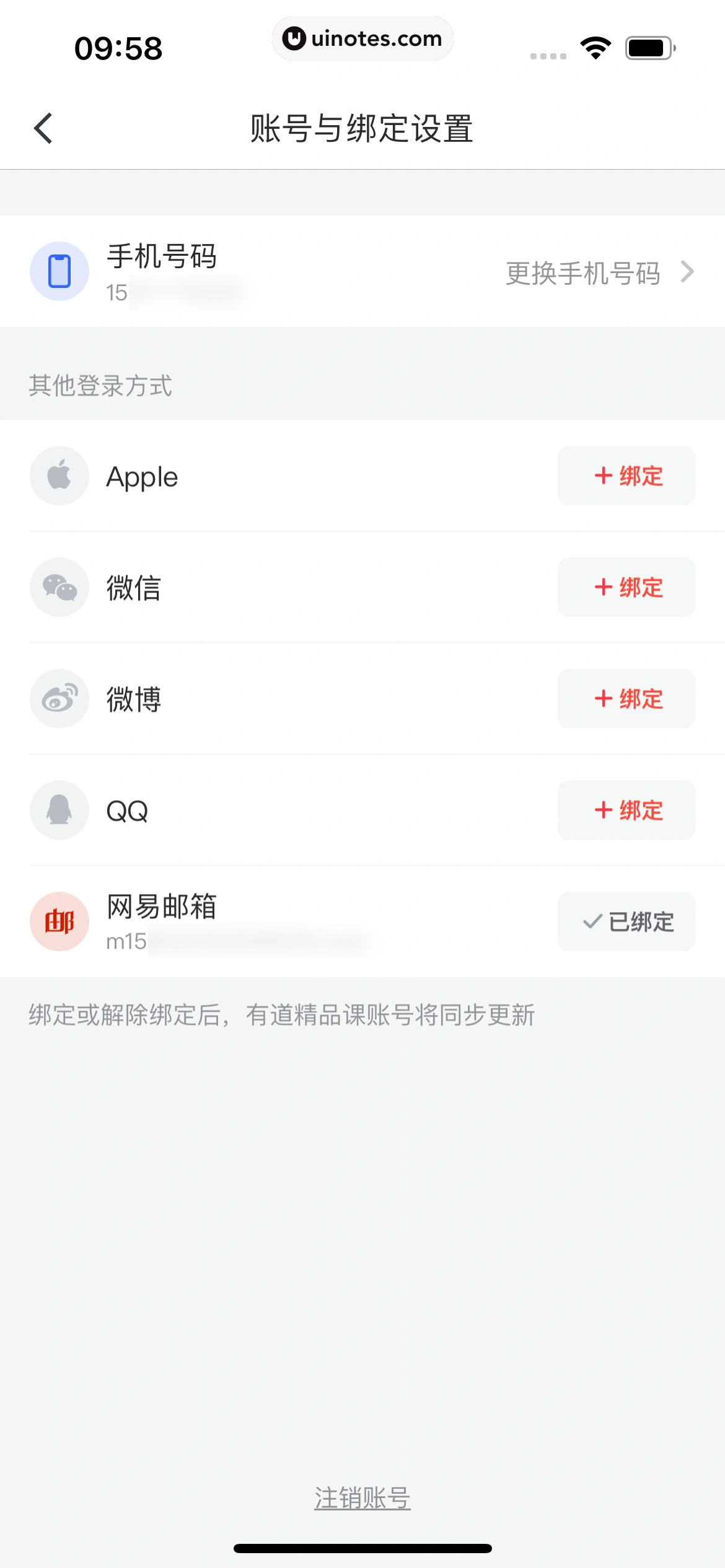The width and height of the screenshot is (725, 1568).
Task: Tap 绑定 to bind Apple account
Action: pyautogui.click(x=625, y=476)
